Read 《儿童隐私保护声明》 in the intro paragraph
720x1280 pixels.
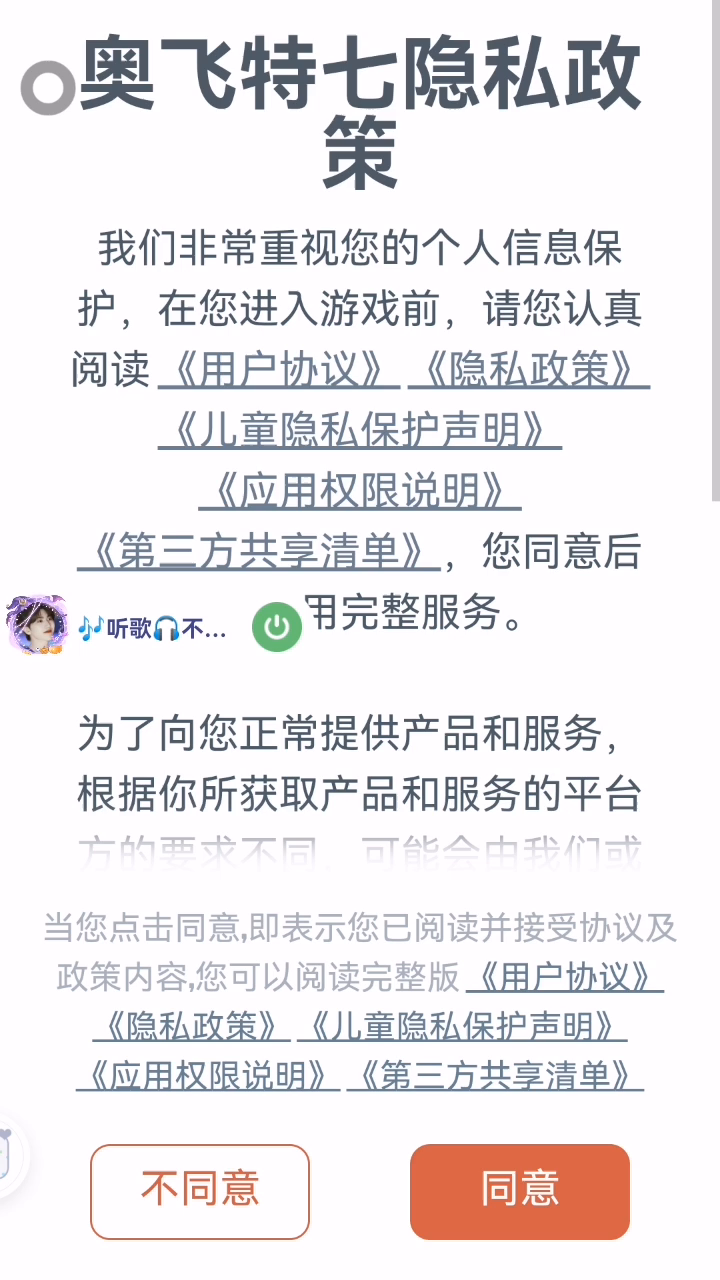tap(359, 431)
